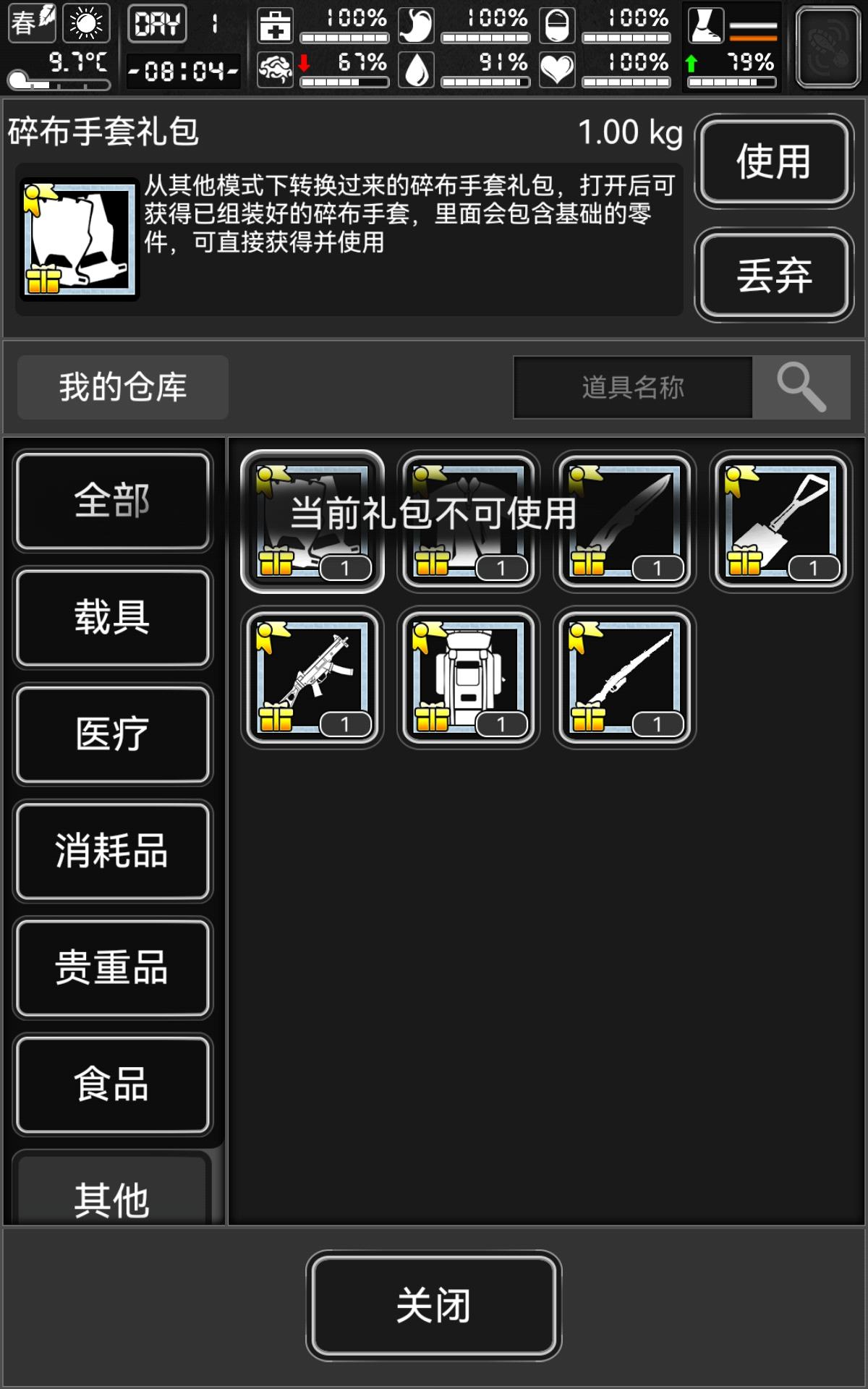This screenshot has height=1389, width=868.
Task: Switch to the 载具 category
Action: tap(113, 618)
